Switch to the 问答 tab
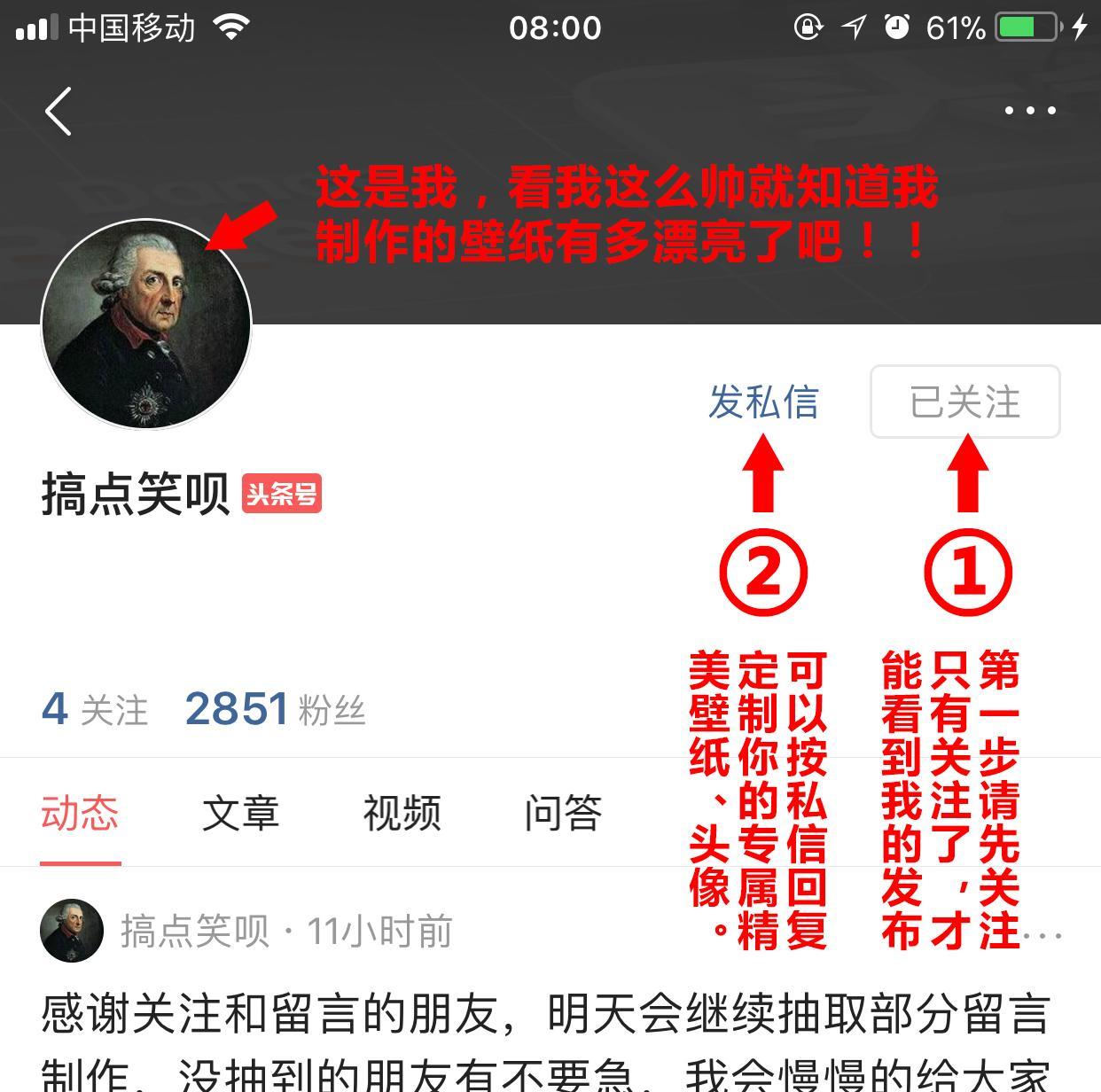 [x=563, y=813]
